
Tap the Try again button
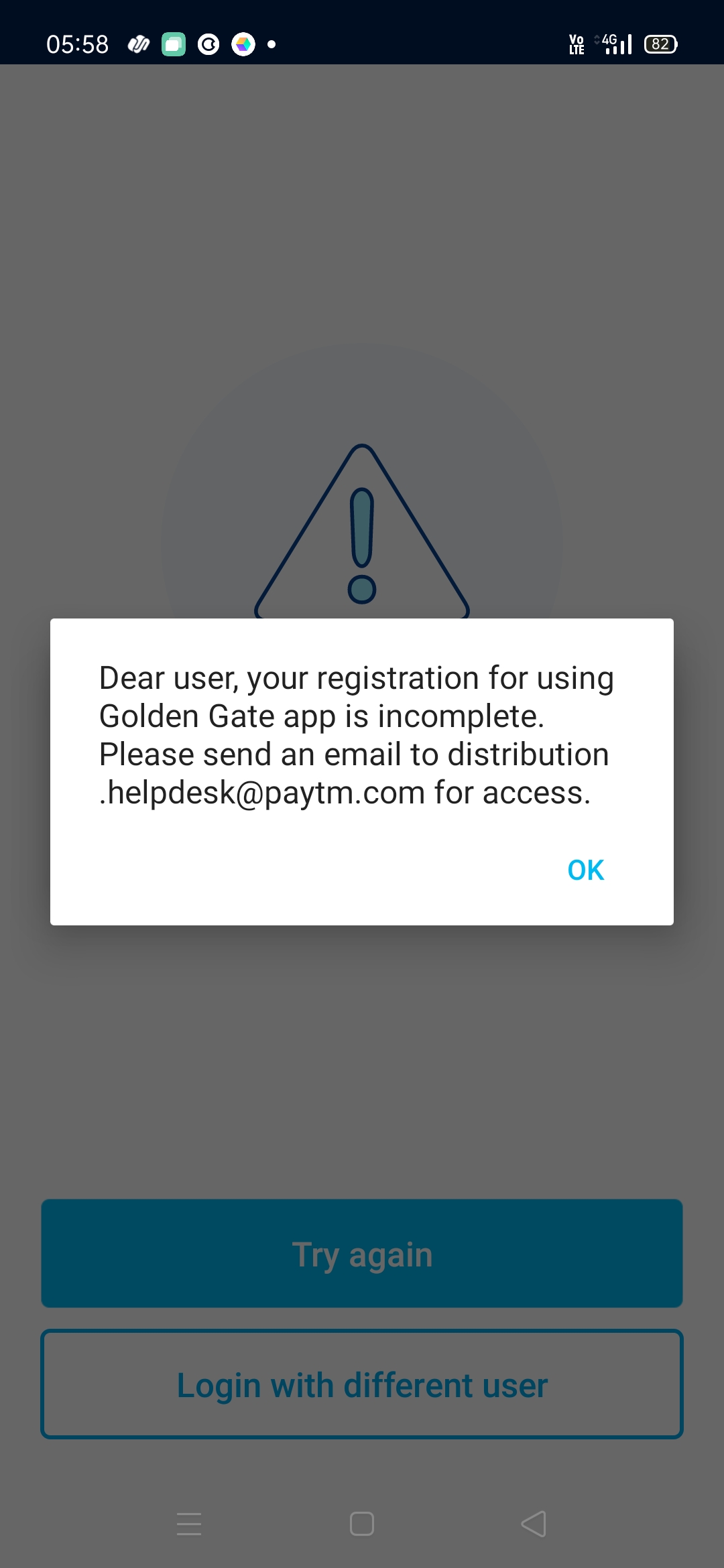[x=362, y=1254]
